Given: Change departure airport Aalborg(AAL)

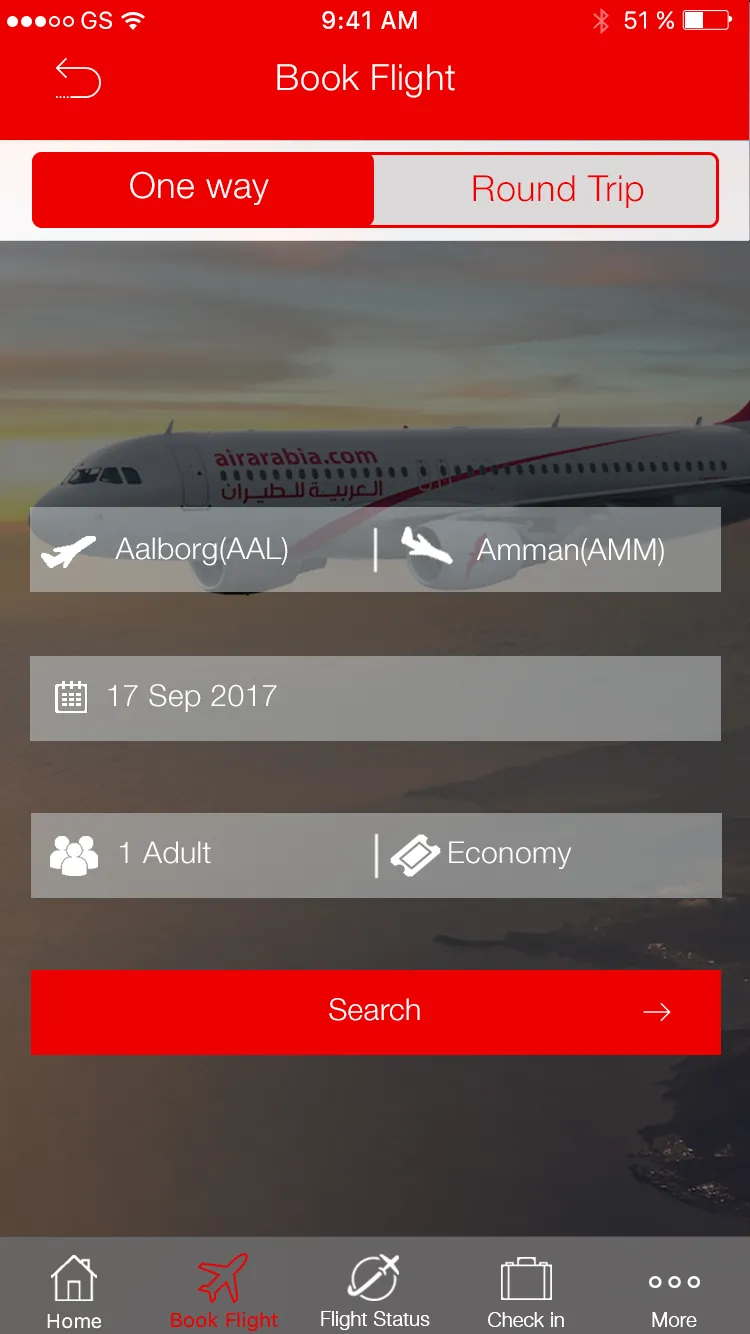Looking at the screenshot, I should pyautogui.click(x=201, y=549).
